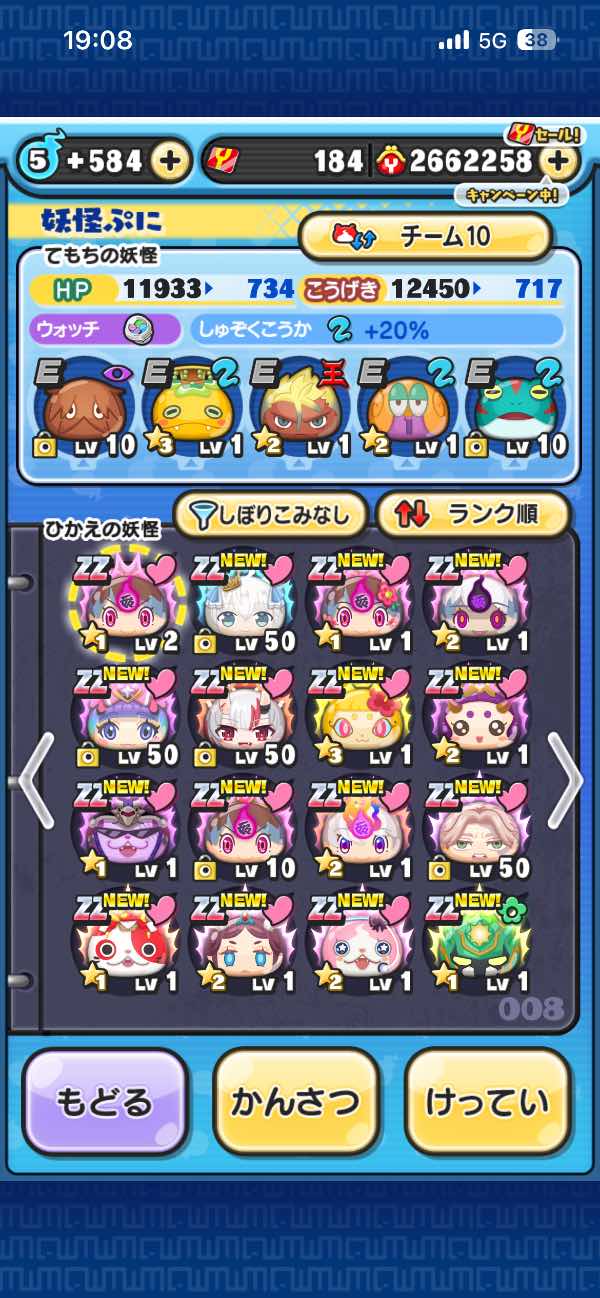This screenshot has height=1298, width=600.
Task: Tap the かんさつ observe button
Action: coord(295,1101)
